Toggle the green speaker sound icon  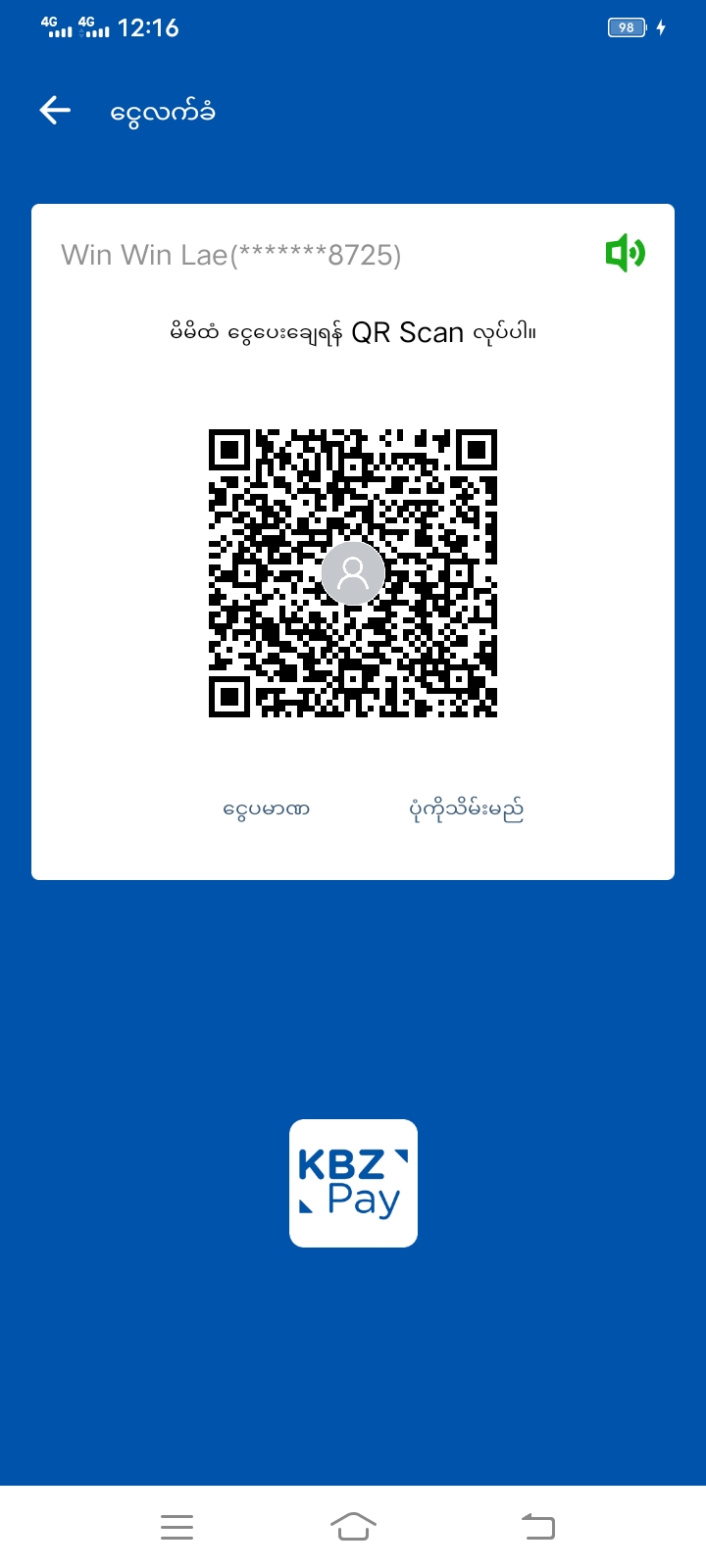[625, 254]
